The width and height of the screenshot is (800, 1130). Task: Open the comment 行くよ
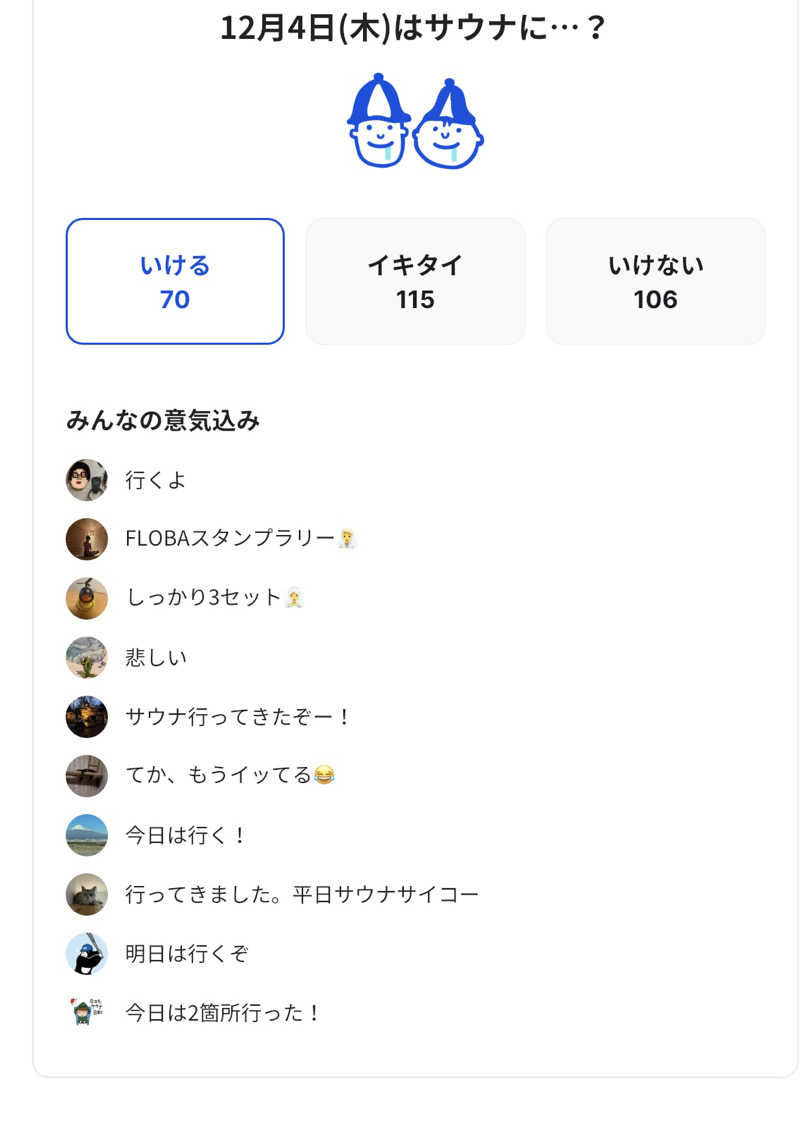click(x=153, y=480)
